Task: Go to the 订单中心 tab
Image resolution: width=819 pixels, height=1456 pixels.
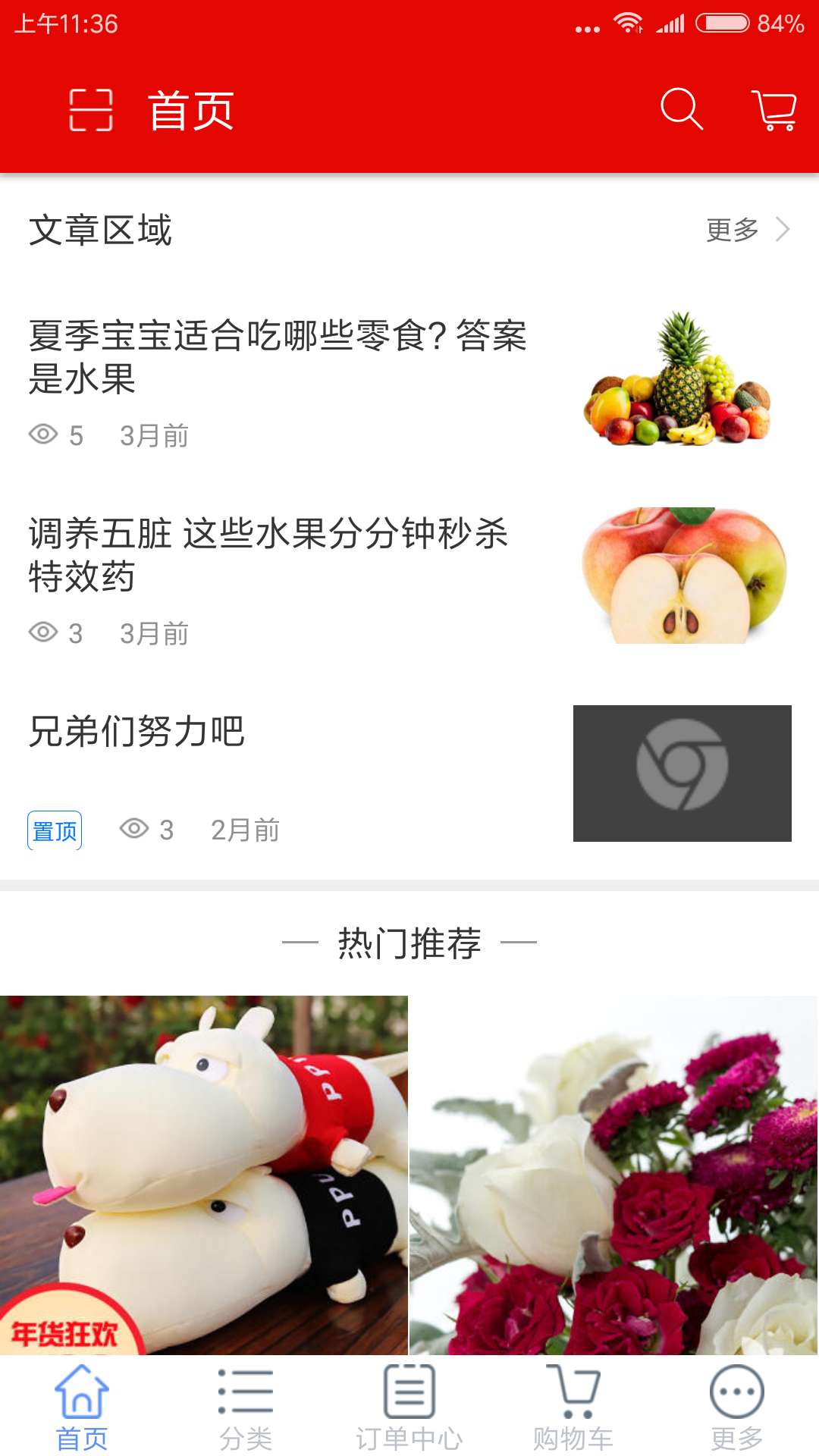Action: coord(409,1407)
